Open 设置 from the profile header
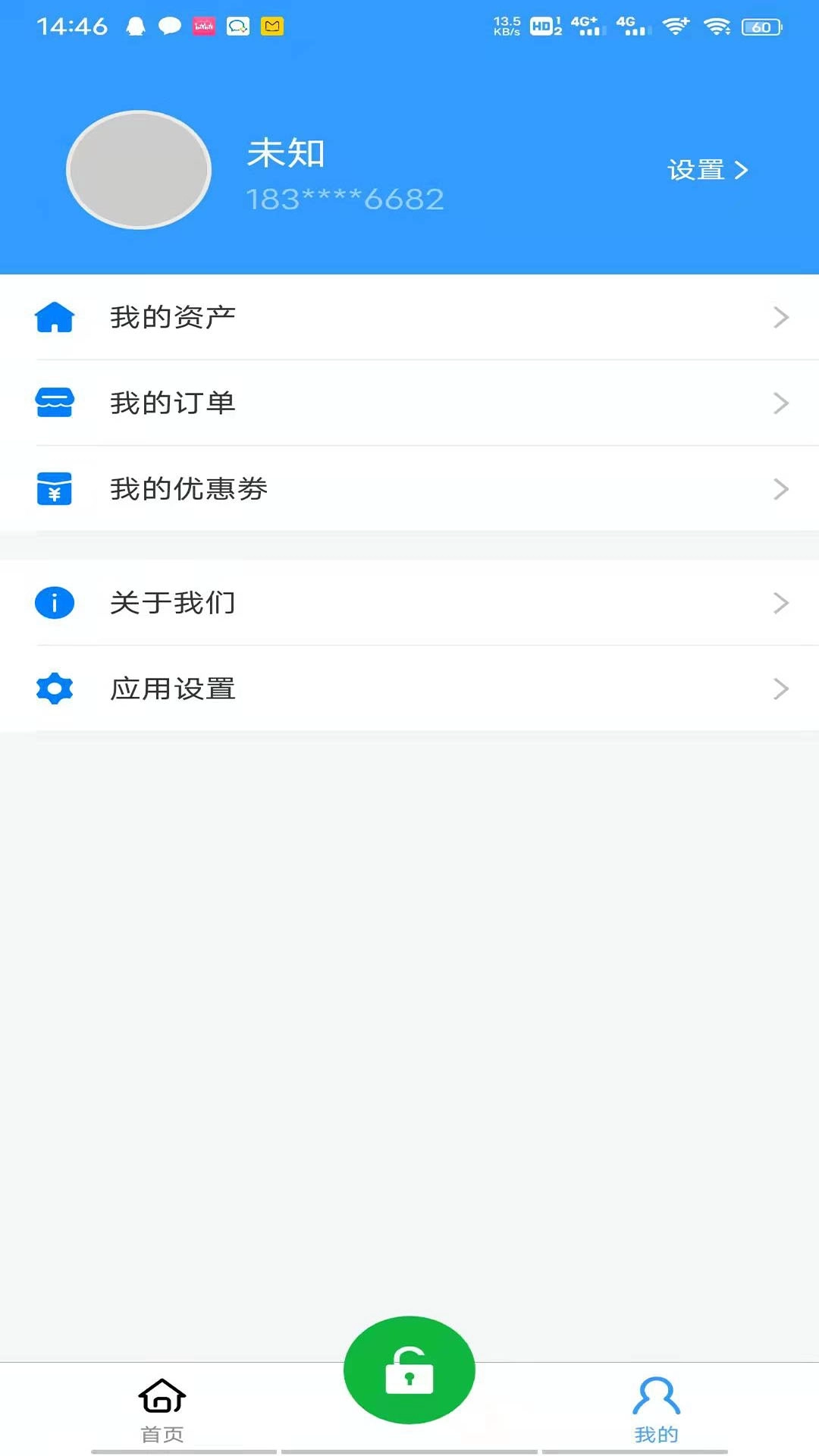The height and width of the screenshot is (1456, 819). pos(708,170)
